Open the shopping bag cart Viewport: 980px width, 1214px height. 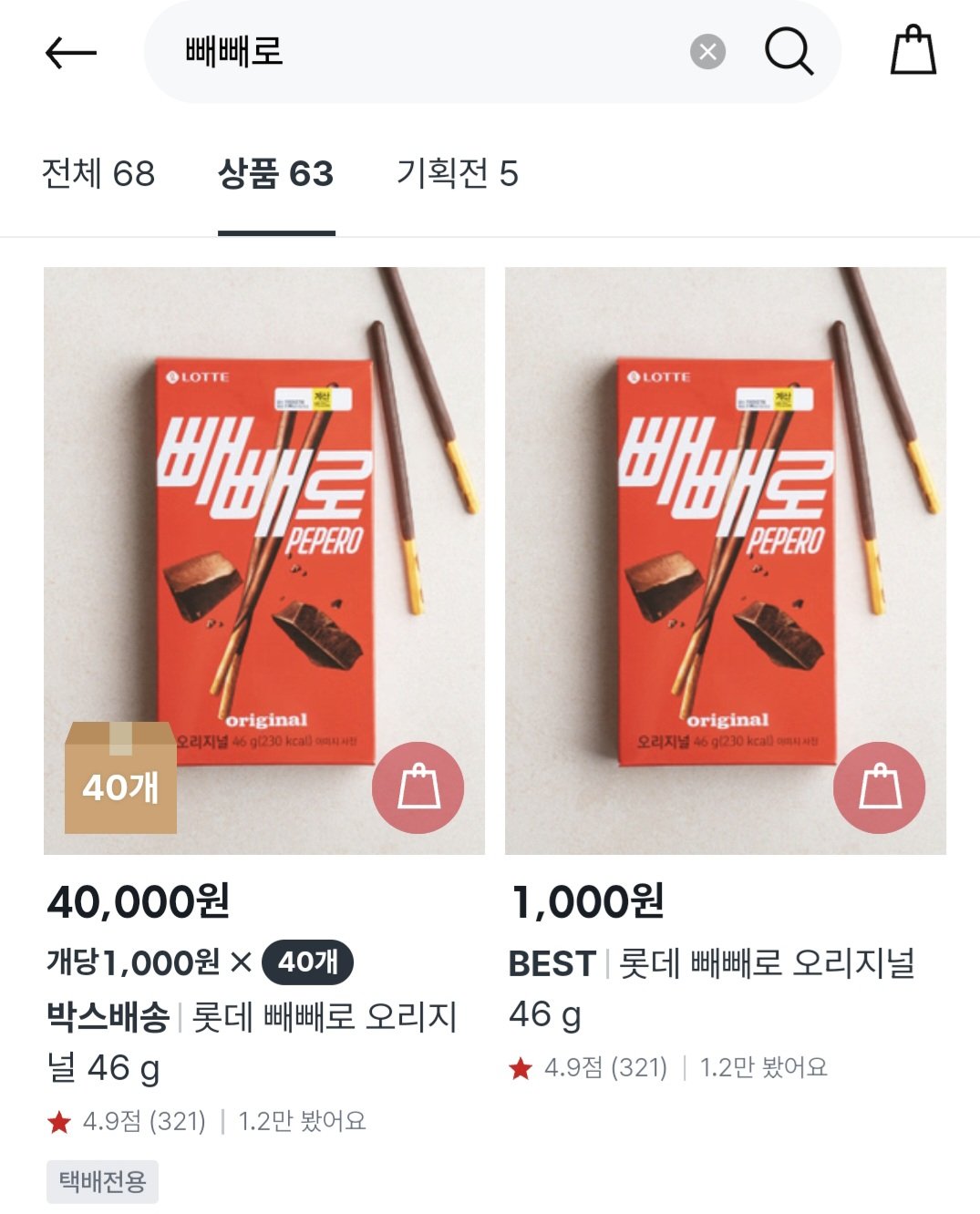coord(913,51)
